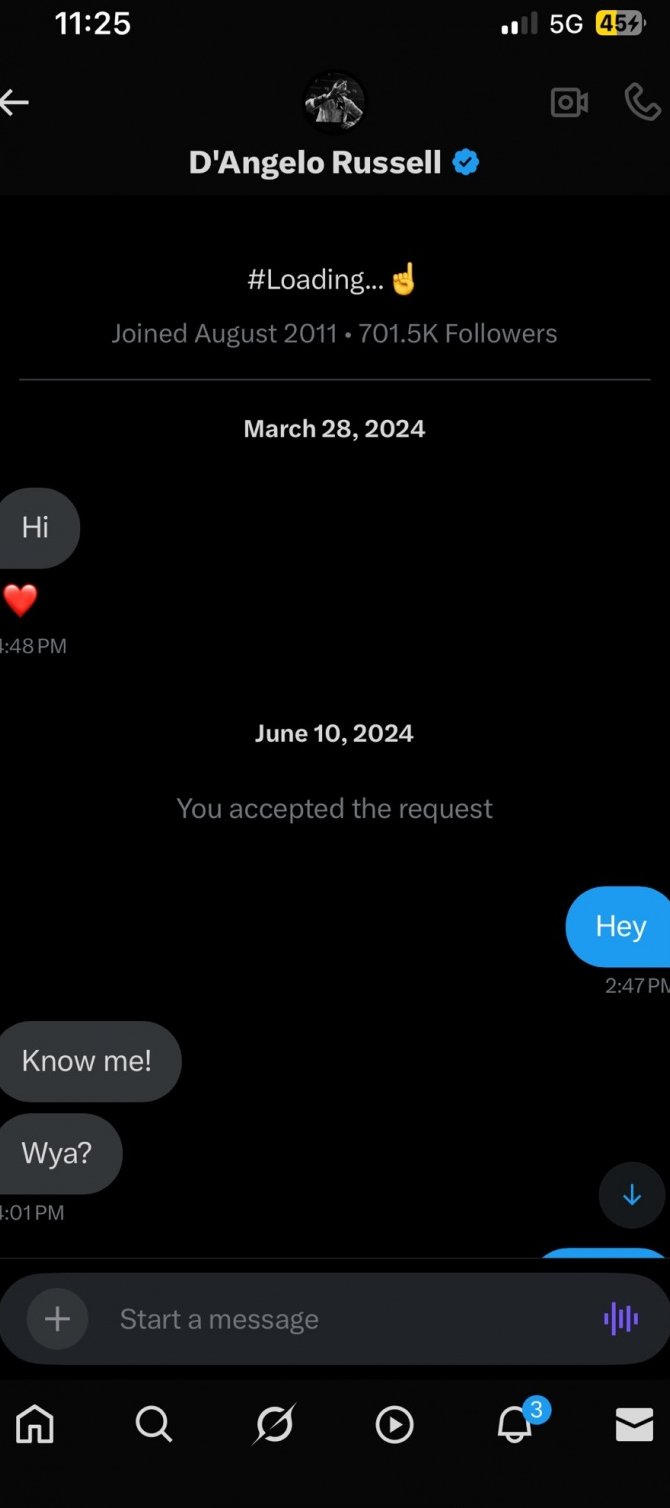Open D'Angelo Russell's profile picture
Viewport: 670px width, 1508px height.
point(335,103)
